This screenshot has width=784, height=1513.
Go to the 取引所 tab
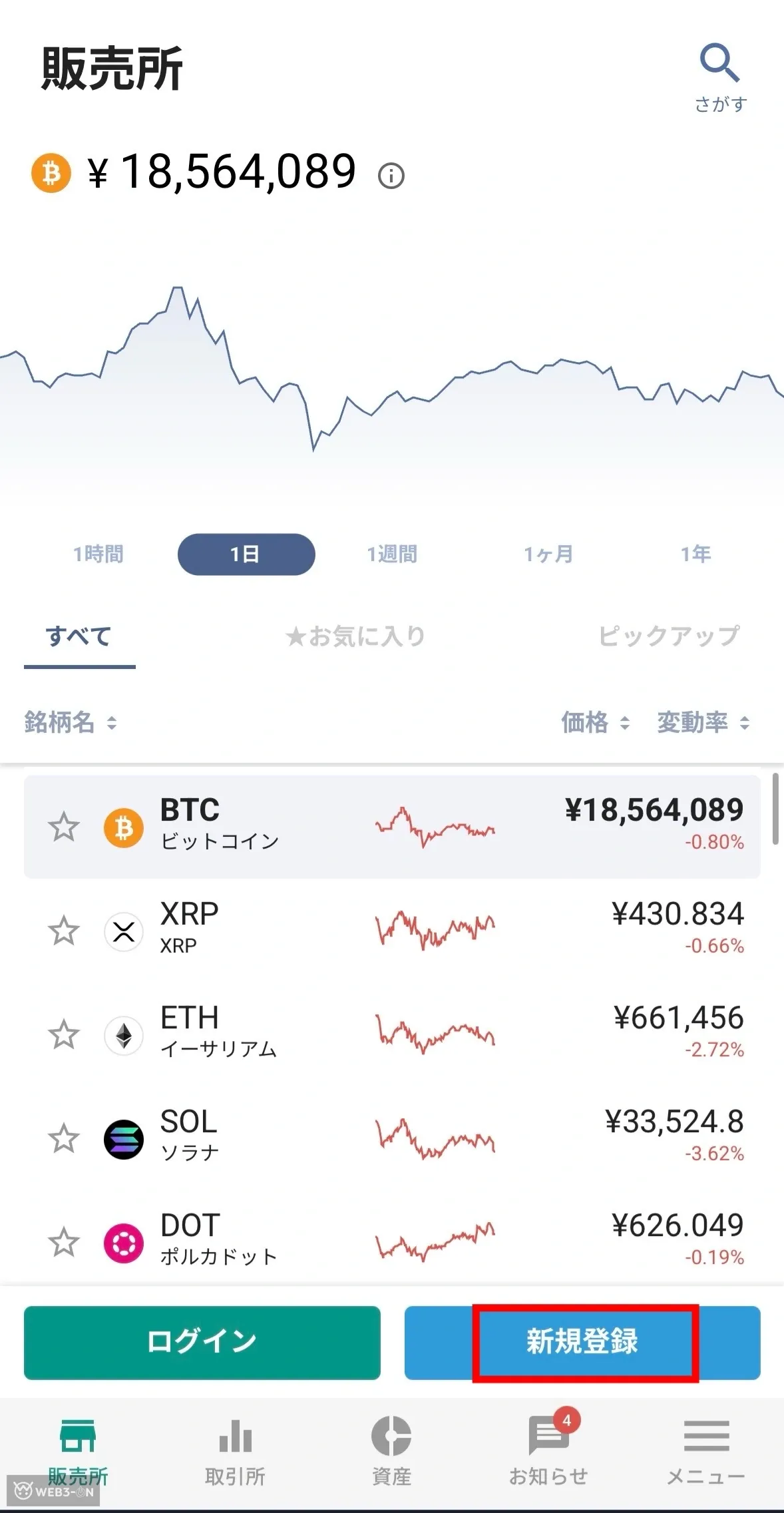coord(235,1451)
